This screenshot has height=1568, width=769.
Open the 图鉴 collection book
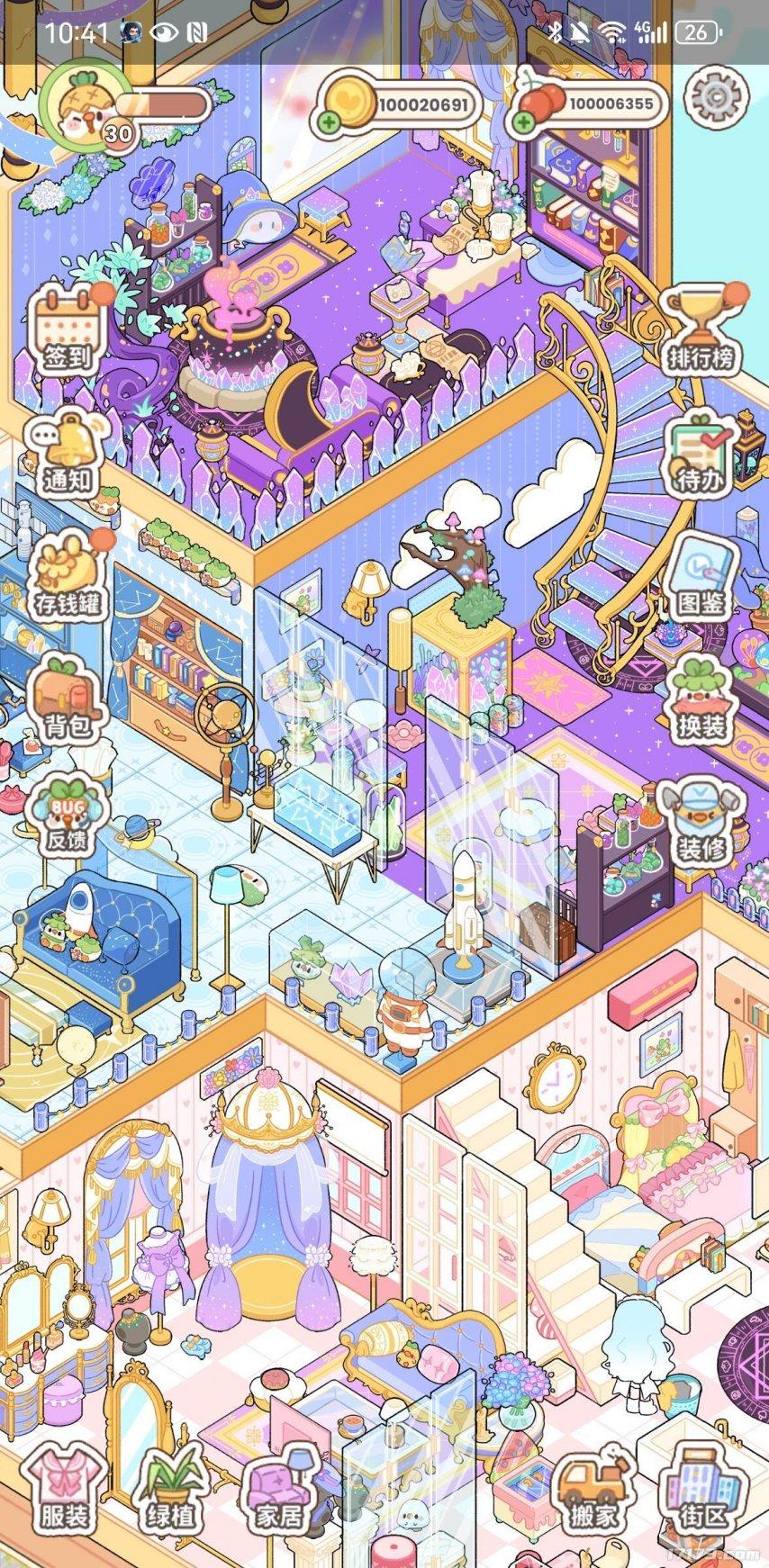701,576
